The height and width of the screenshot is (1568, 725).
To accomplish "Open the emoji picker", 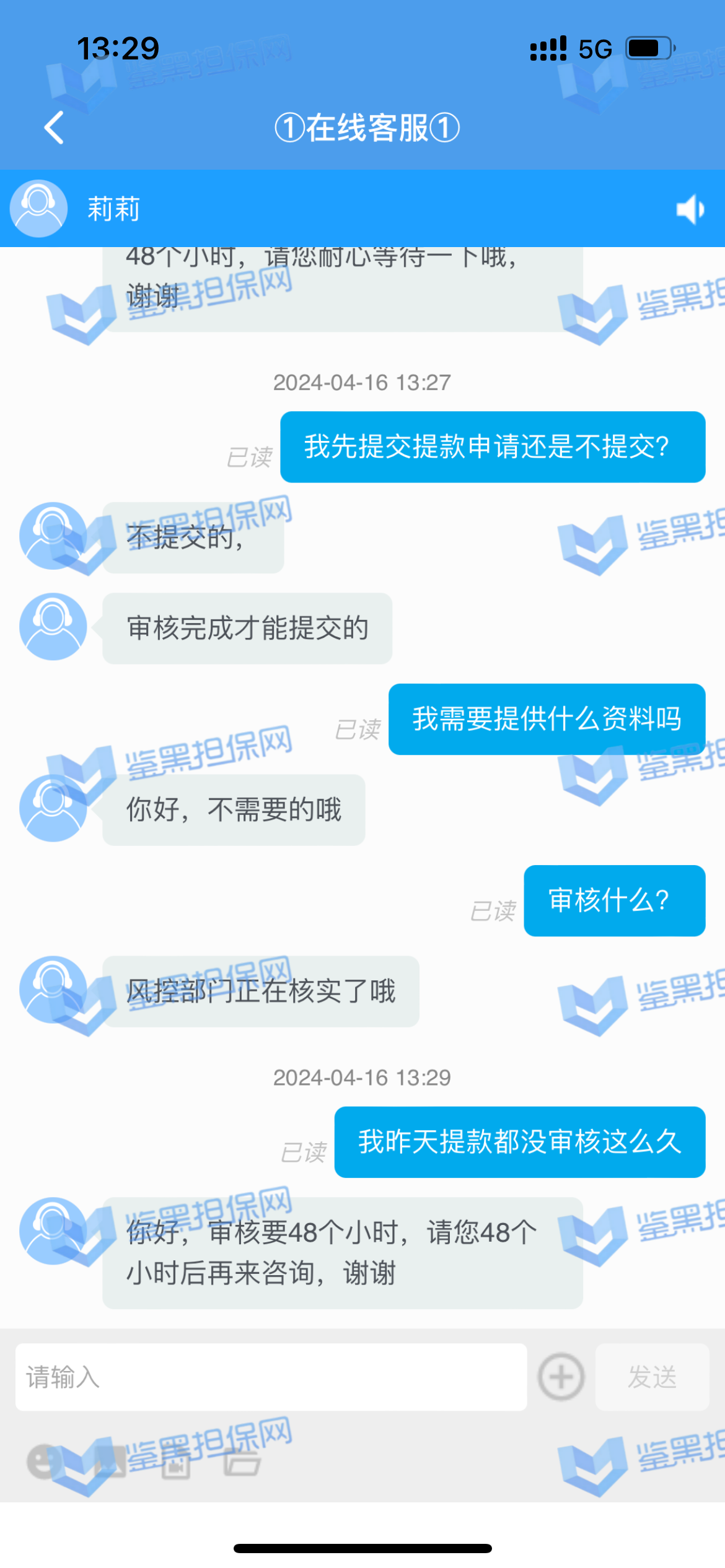I will point(43,1462).
